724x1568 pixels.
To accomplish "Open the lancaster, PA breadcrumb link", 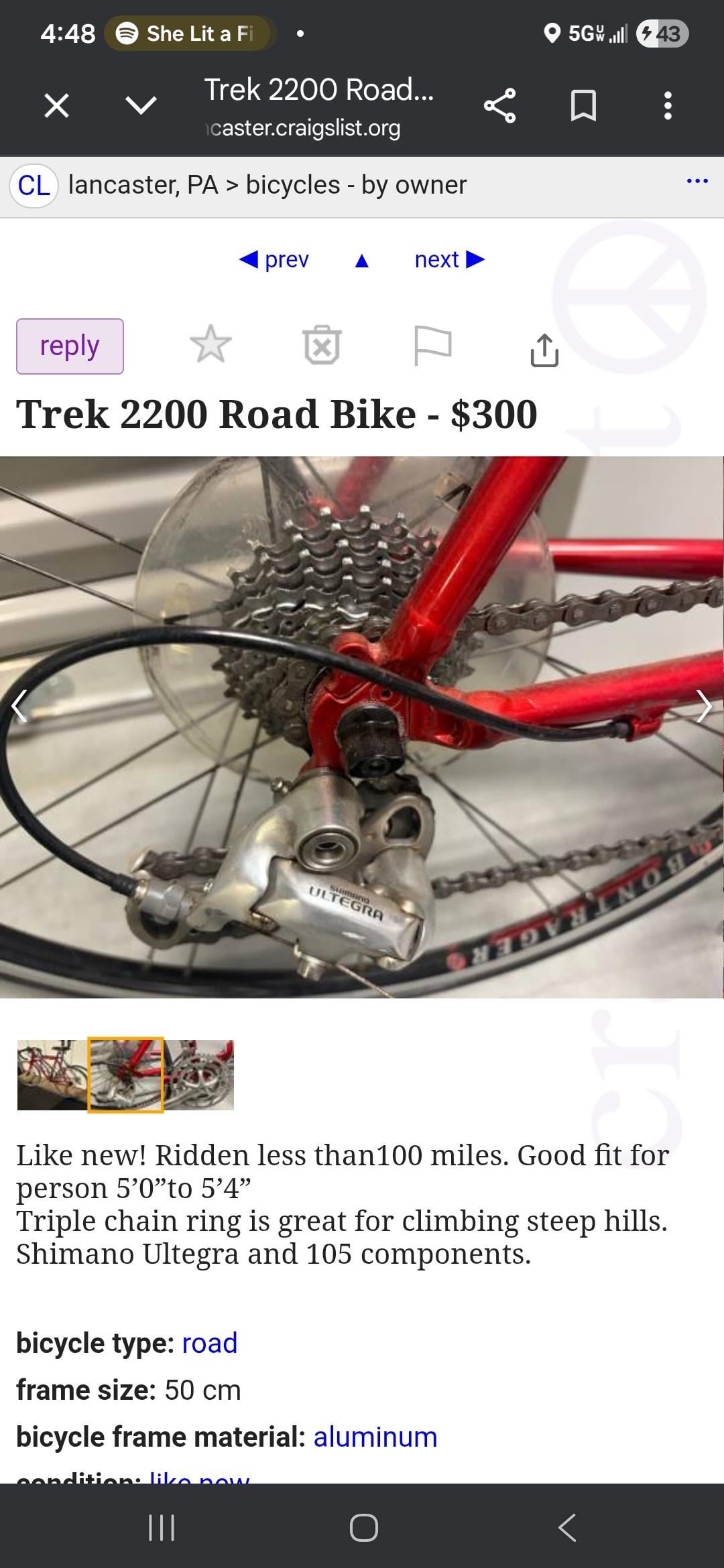I will pyautogui.click(x=143, y=186).
